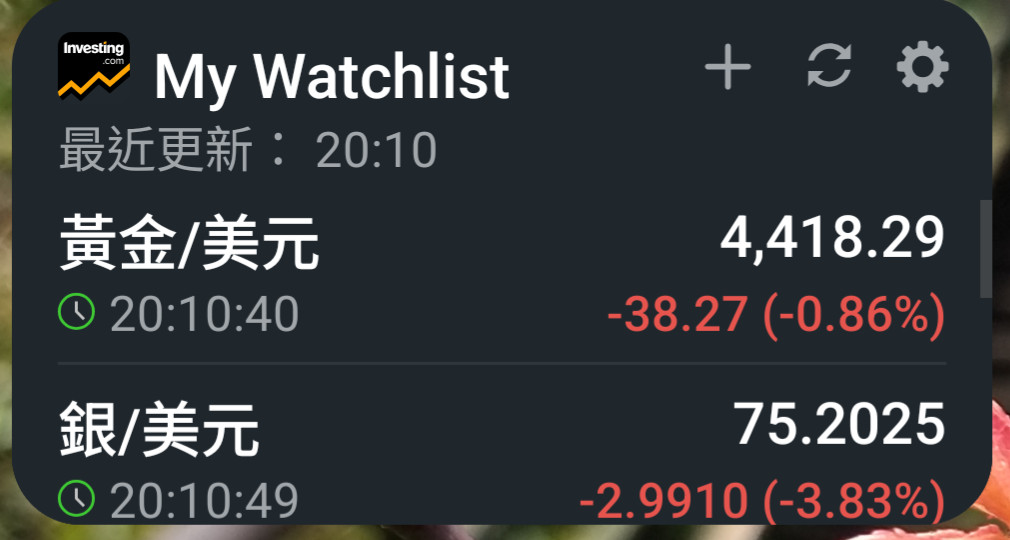Open Investing.com app via My Watchlist header
The width and height of the screenshot is (1010, 540).
click(330, 76)
